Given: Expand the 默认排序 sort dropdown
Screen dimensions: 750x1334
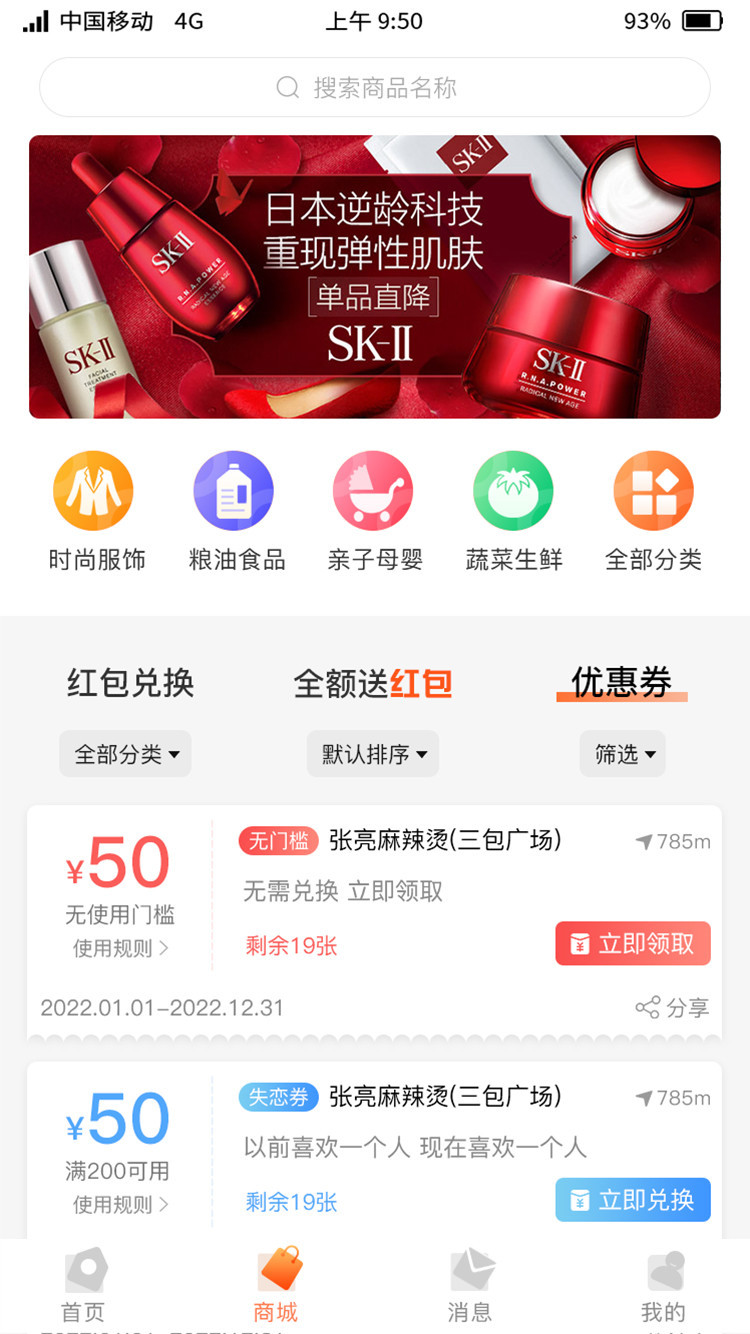Looking at the screenshot, I should pyautogui.click(x=373, y=754).
